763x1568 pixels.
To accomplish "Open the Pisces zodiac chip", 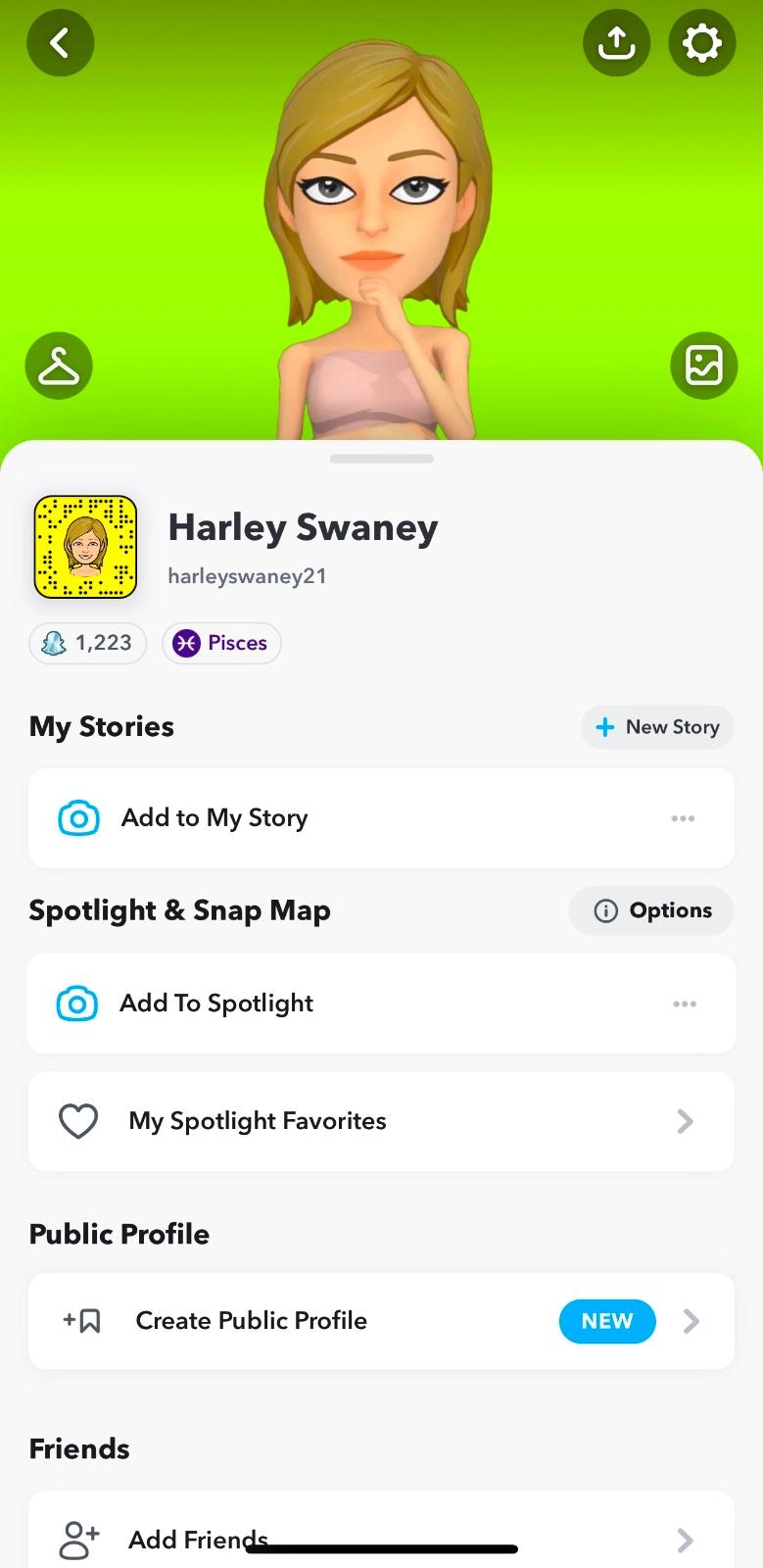I will click(221, 643).
